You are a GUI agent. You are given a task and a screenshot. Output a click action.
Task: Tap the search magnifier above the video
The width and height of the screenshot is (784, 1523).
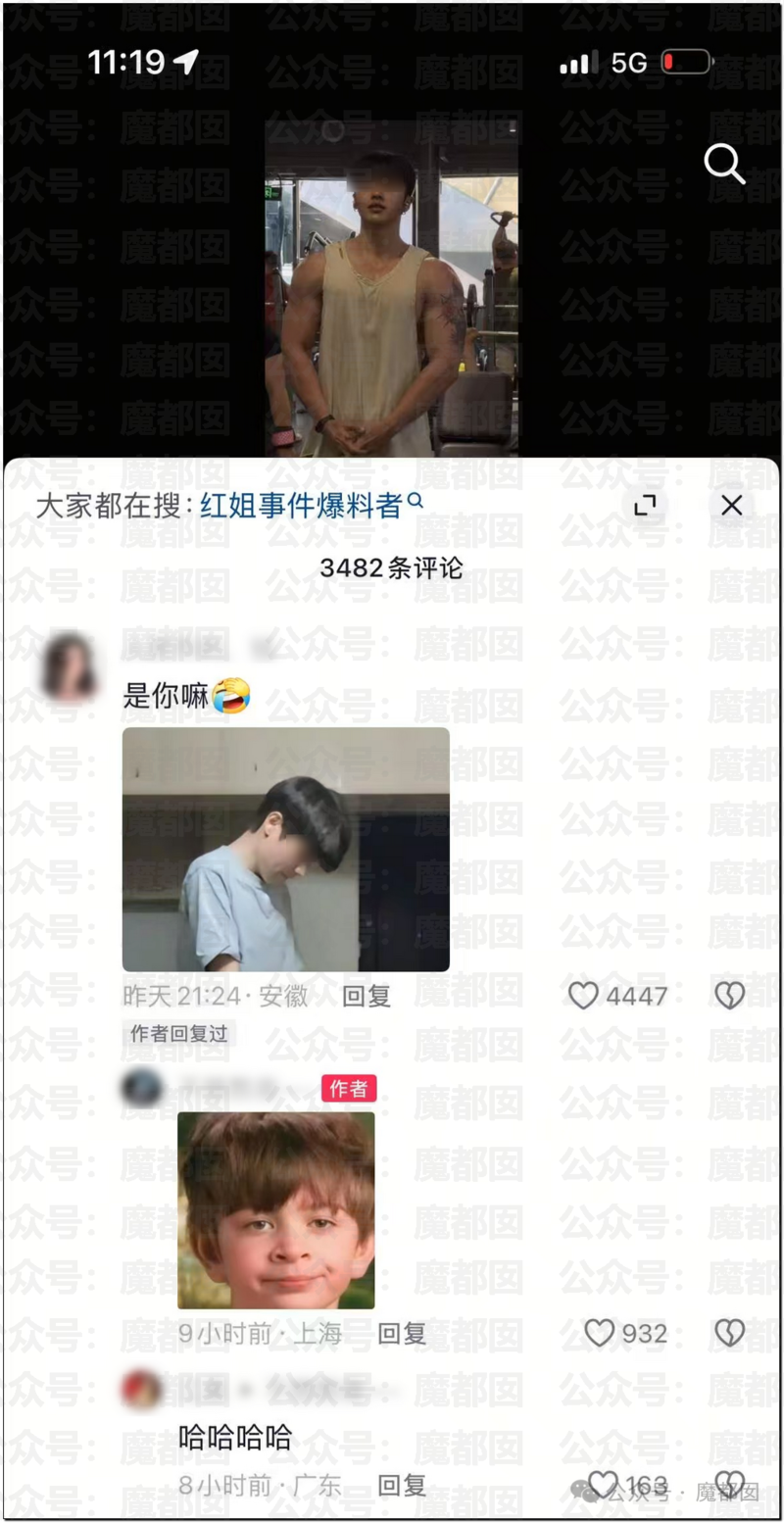pyautogui.click(x=724, y=165)
